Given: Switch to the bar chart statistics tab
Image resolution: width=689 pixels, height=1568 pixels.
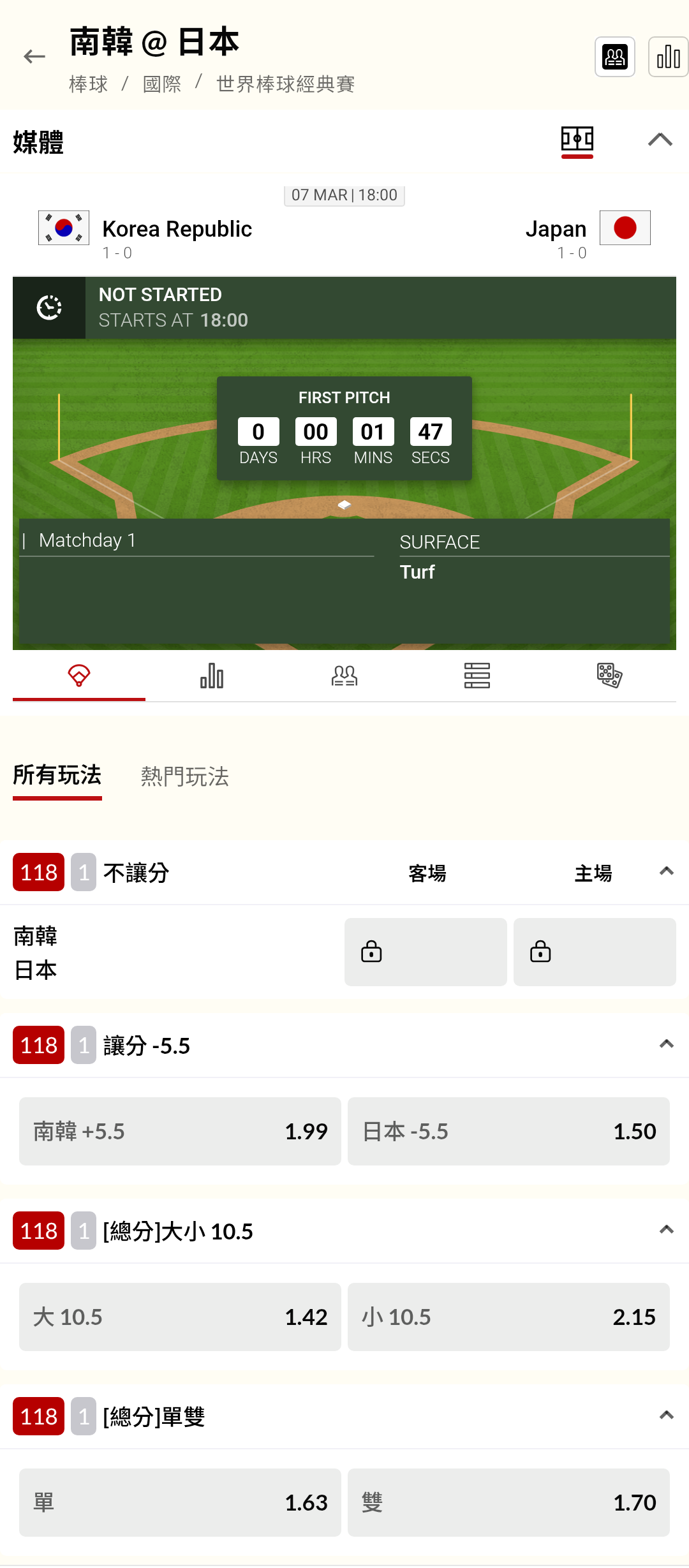Looking at the screenshot, I should (x=212, y=676).
